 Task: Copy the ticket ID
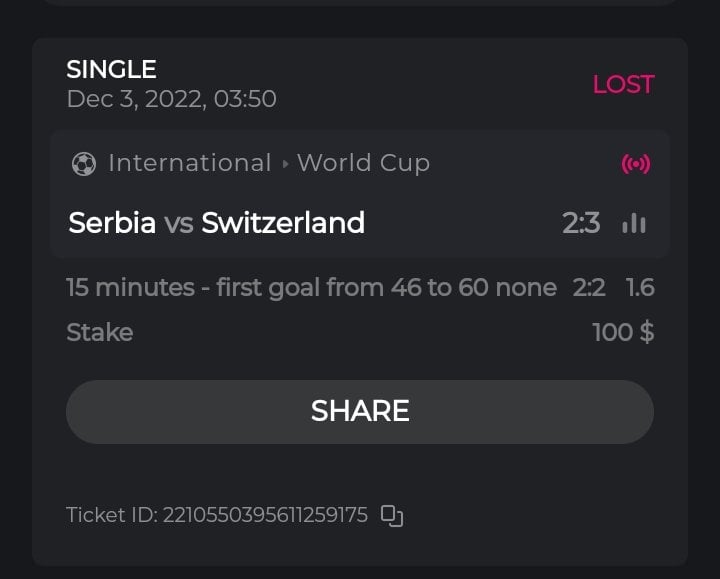(392, 516)
